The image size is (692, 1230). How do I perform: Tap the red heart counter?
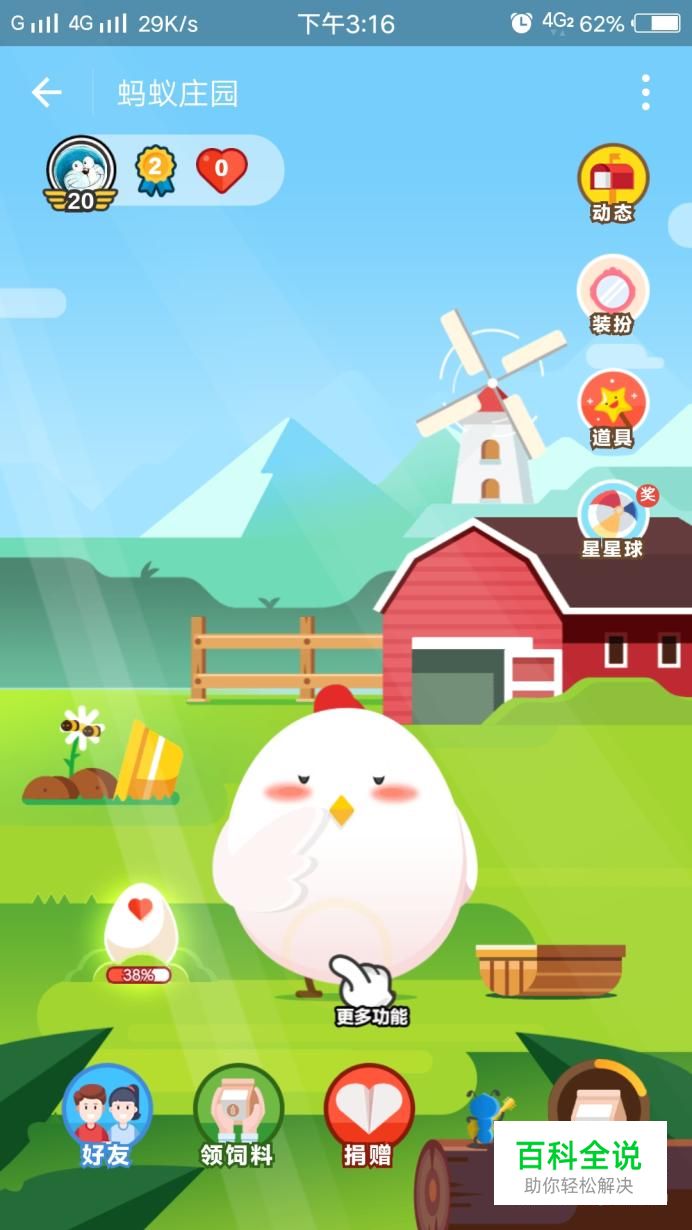221,170
